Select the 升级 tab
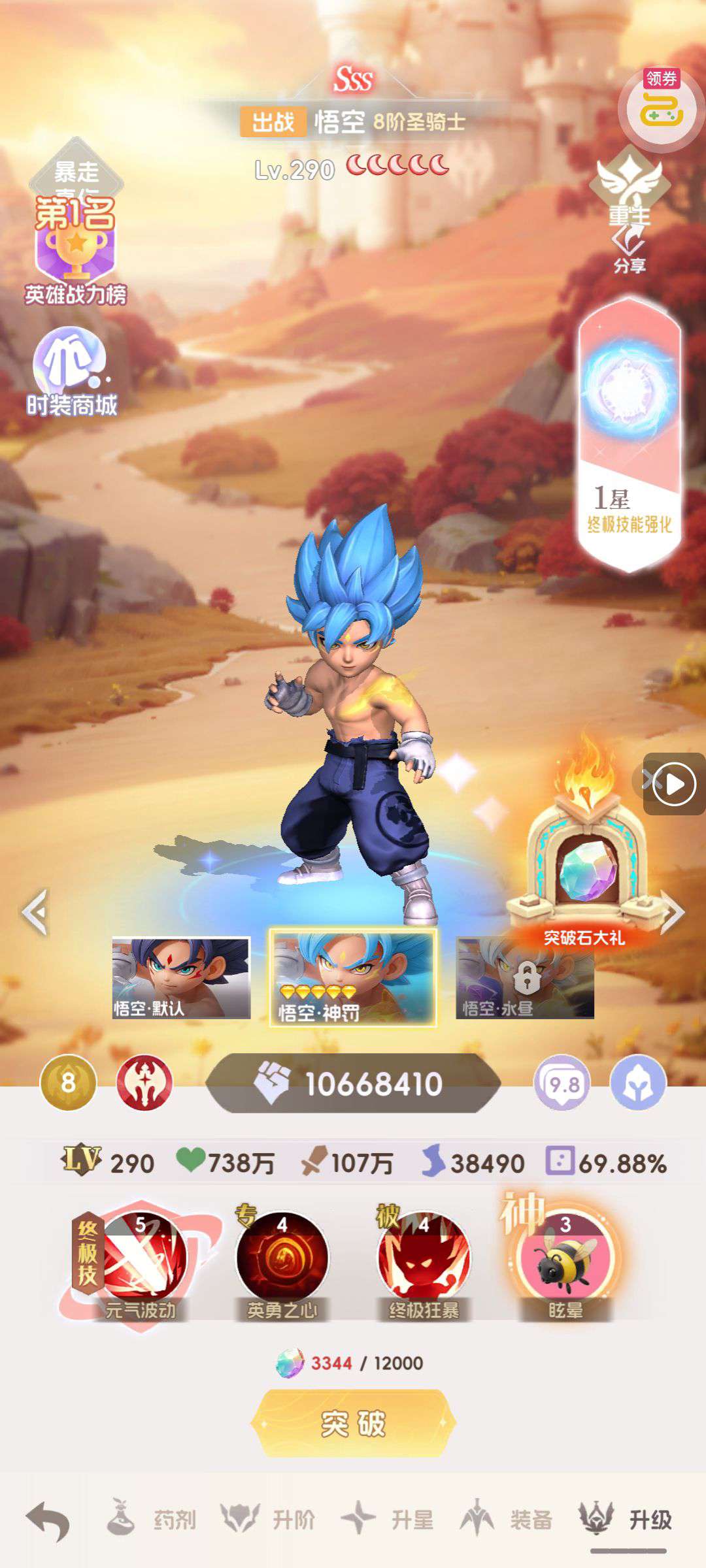The height and width of the screenshot is (1568, 706). tap(626, 1518)
